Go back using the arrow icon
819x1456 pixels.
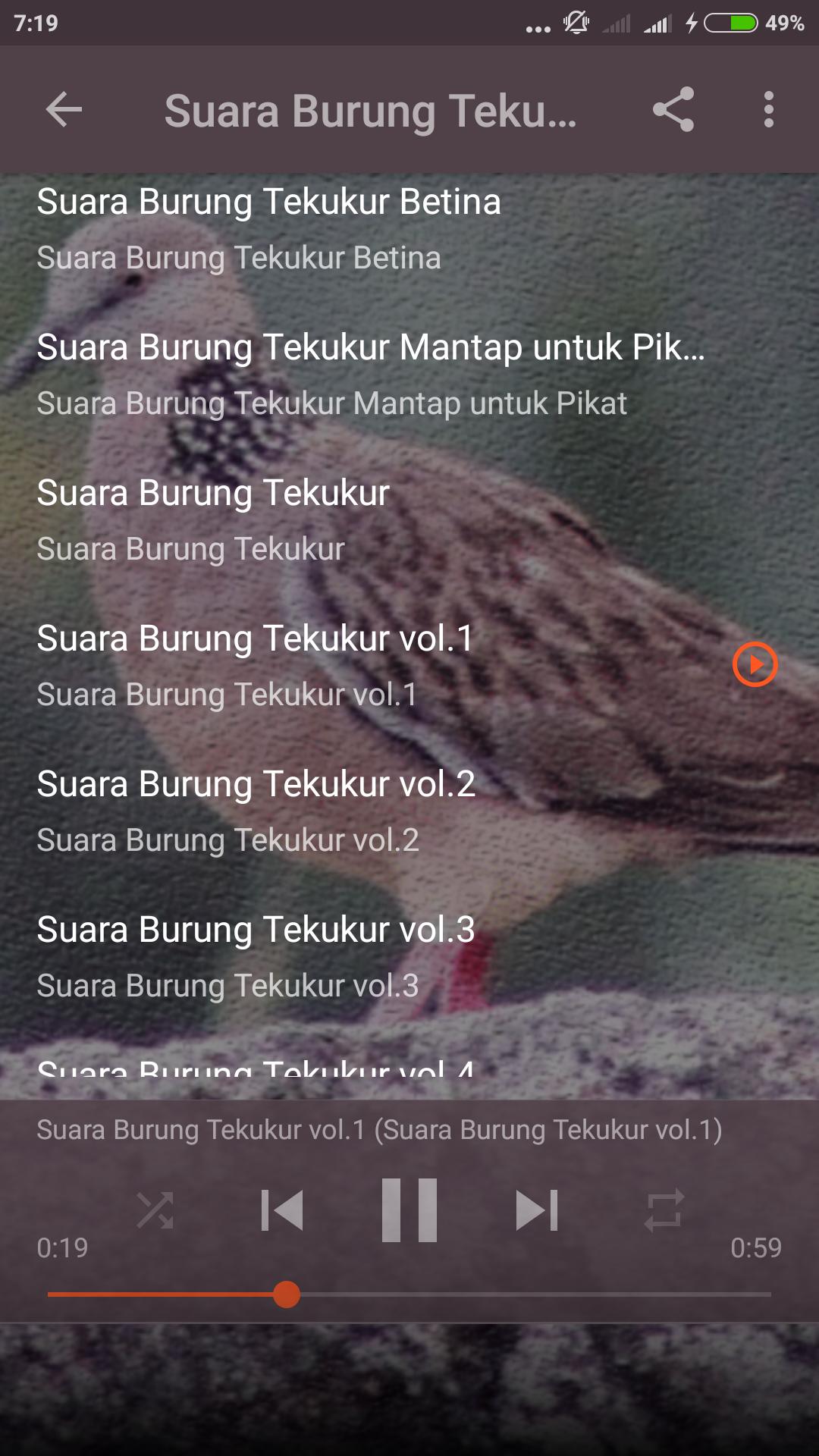(64, 111)
